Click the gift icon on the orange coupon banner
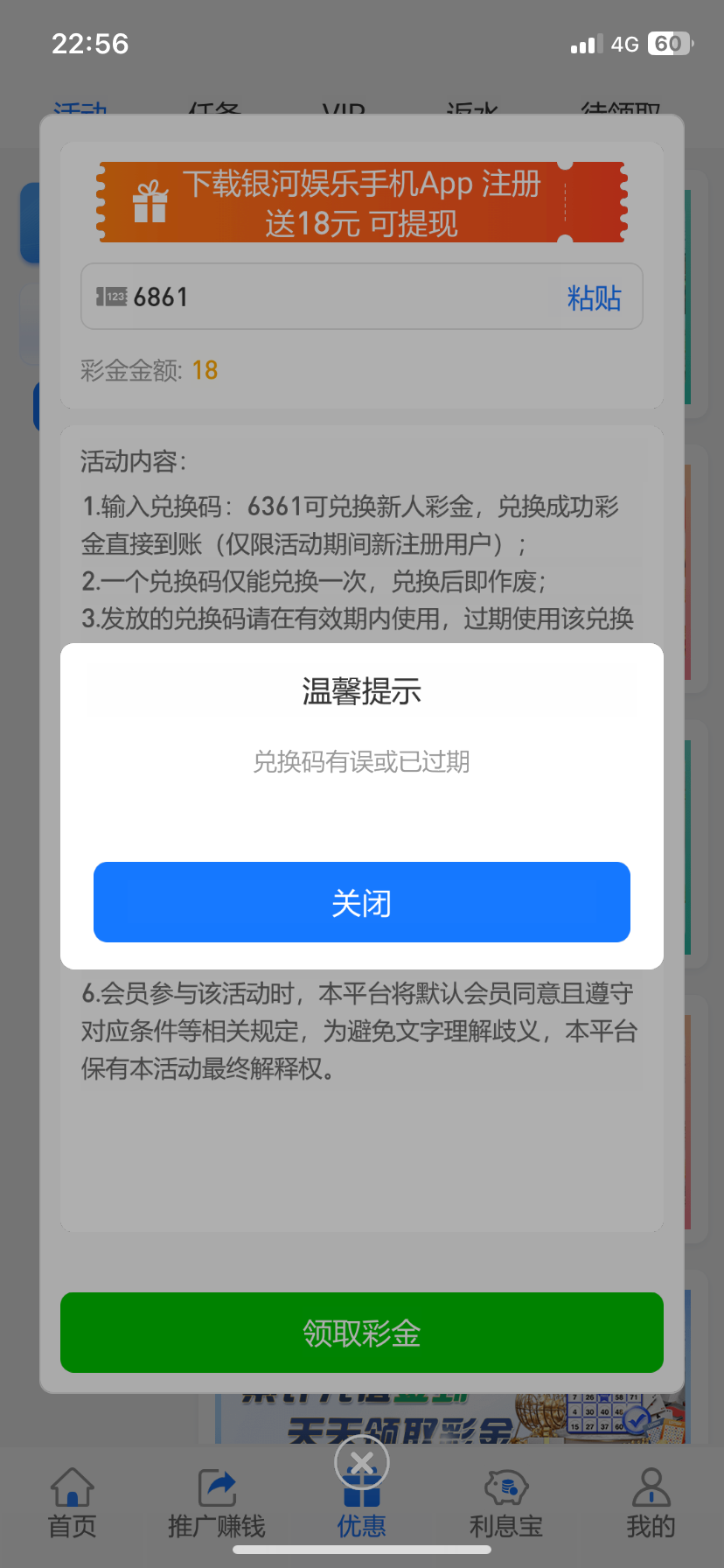The height and width of the screenshot is (1568, 724). (150, 201)
